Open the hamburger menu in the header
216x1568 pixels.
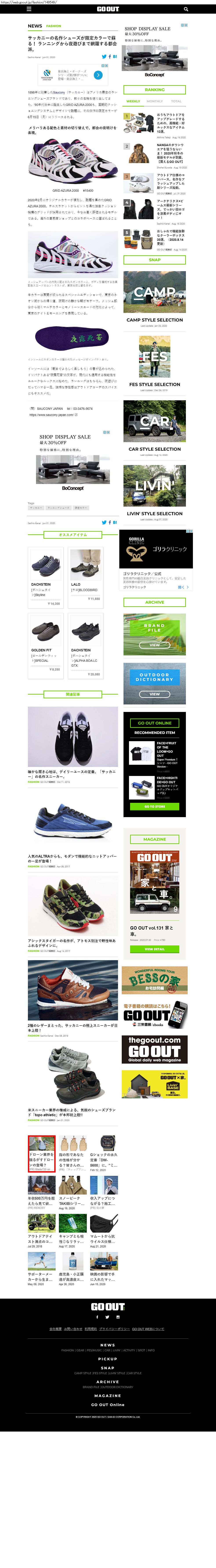pos(29,9)
